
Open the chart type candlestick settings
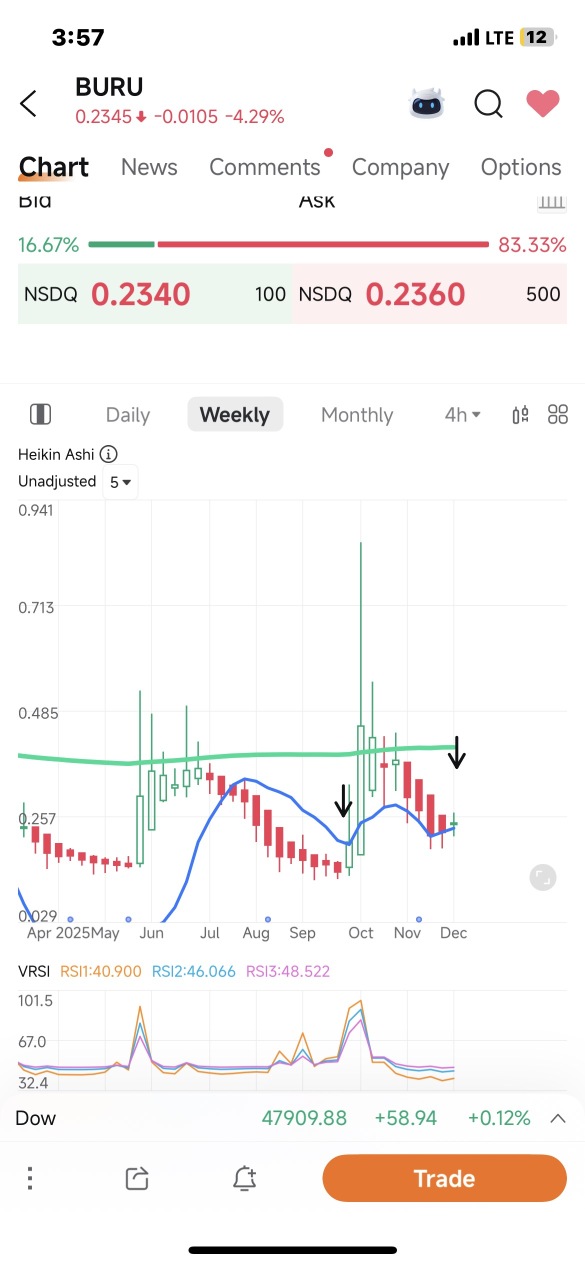(520, 415)
